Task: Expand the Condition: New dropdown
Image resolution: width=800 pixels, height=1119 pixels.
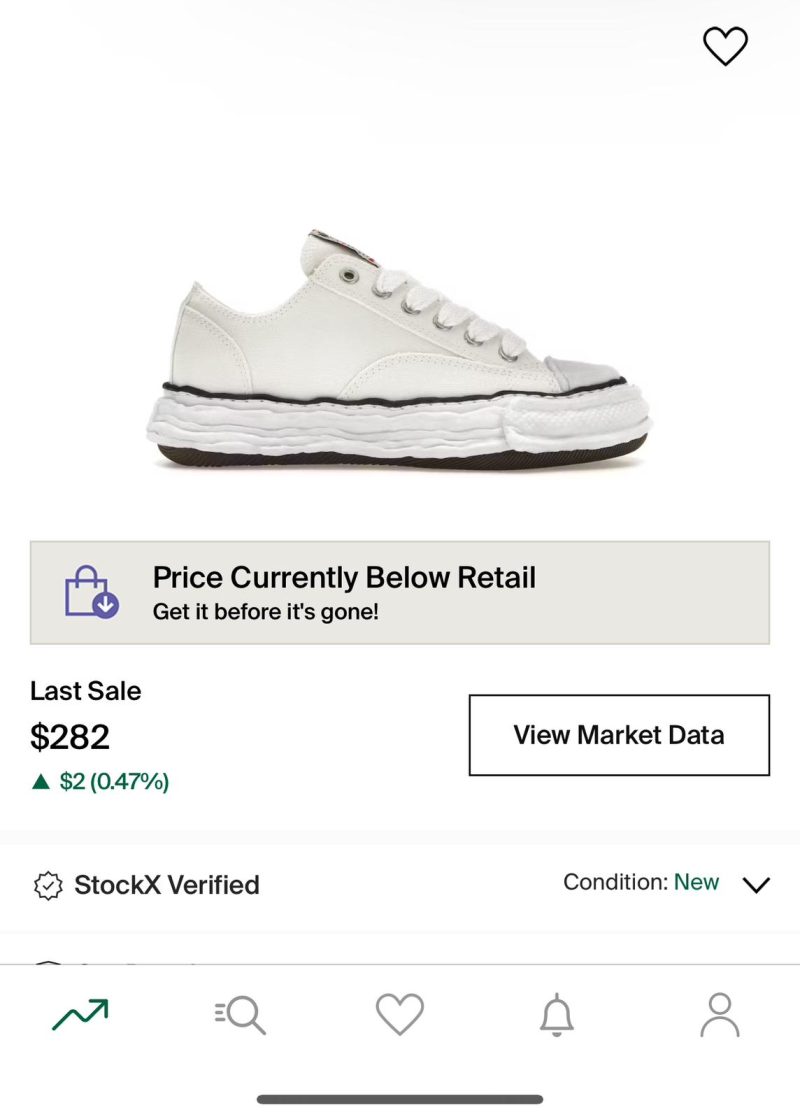Action: pyautogui.click(x=756, y=884)
